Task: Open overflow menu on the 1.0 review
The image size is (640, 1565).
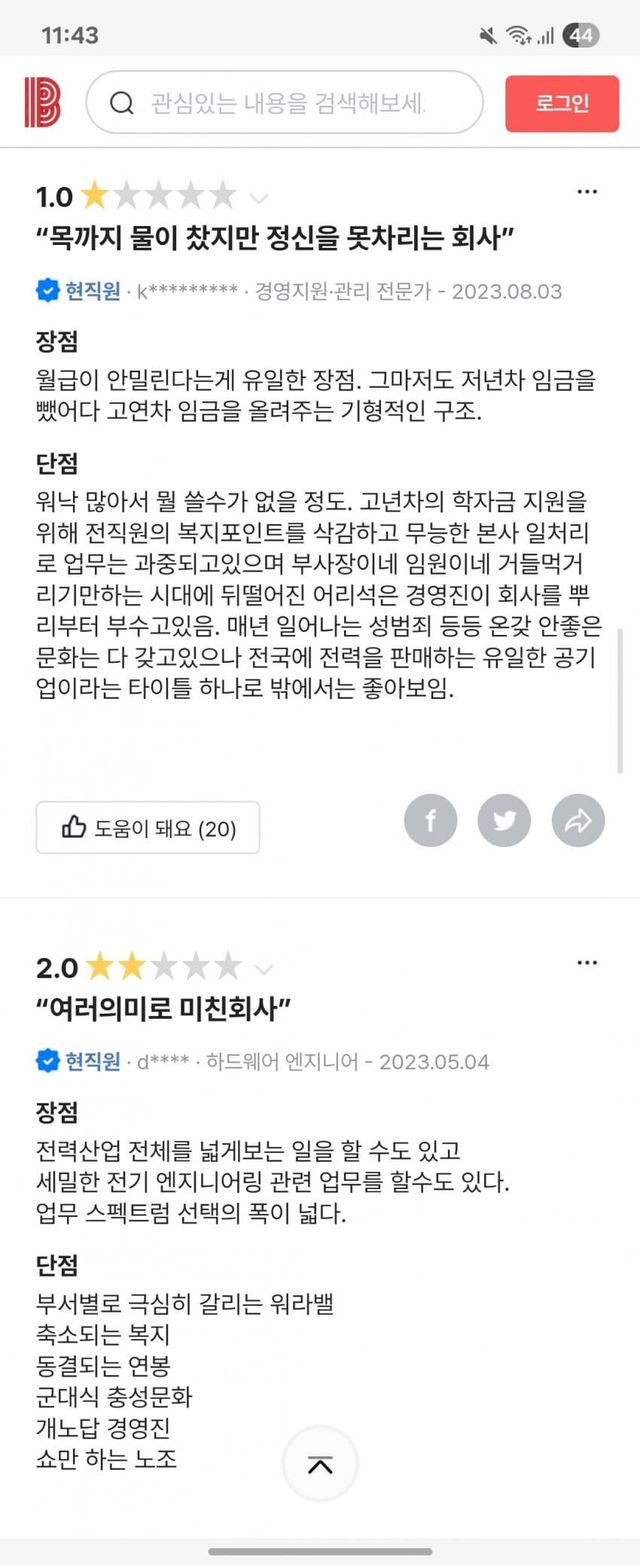Action: tap(587, 192)
